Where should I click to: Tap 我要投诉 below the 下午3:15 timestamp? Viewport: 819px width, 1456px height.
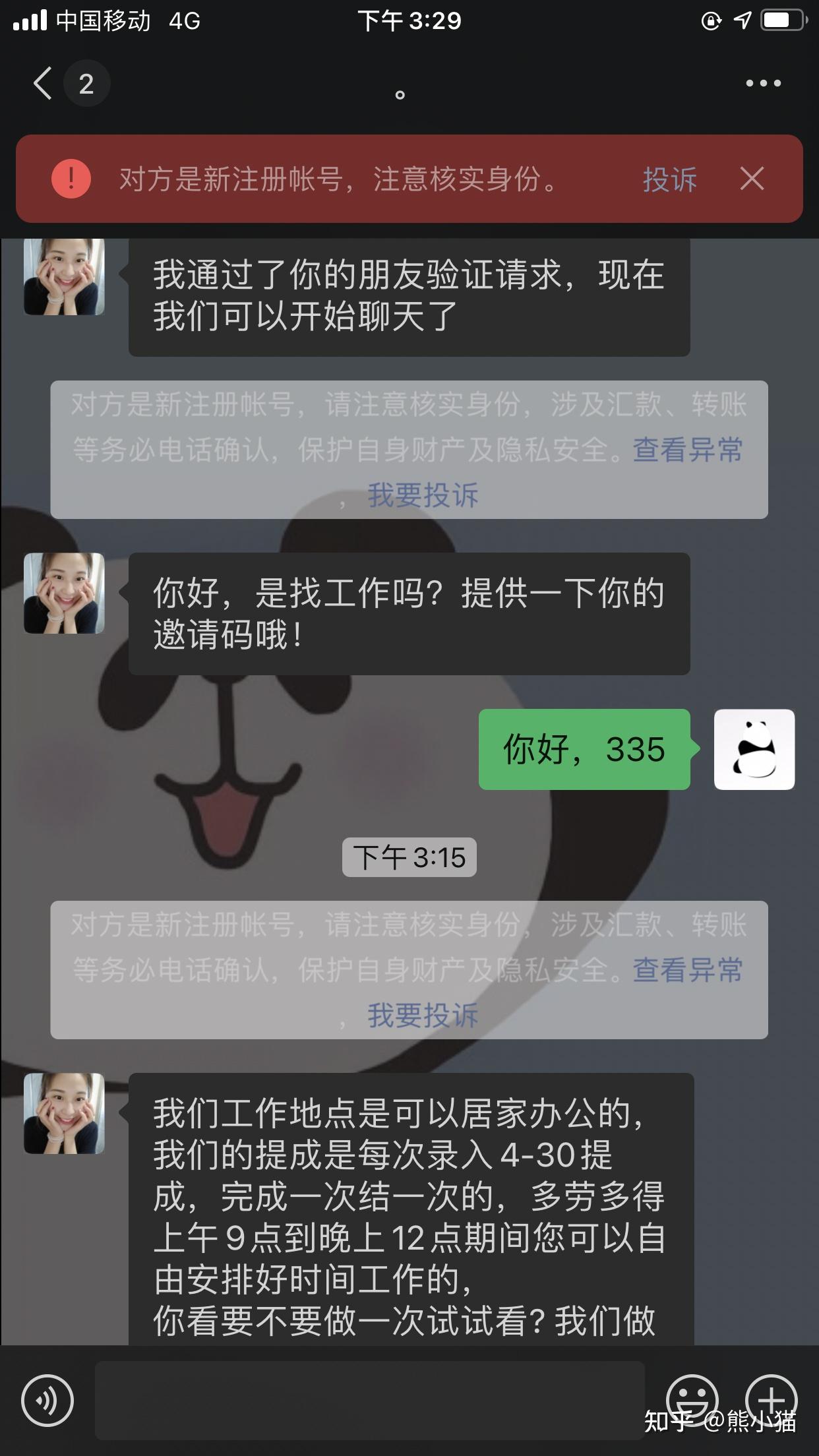pos(423,1015)
